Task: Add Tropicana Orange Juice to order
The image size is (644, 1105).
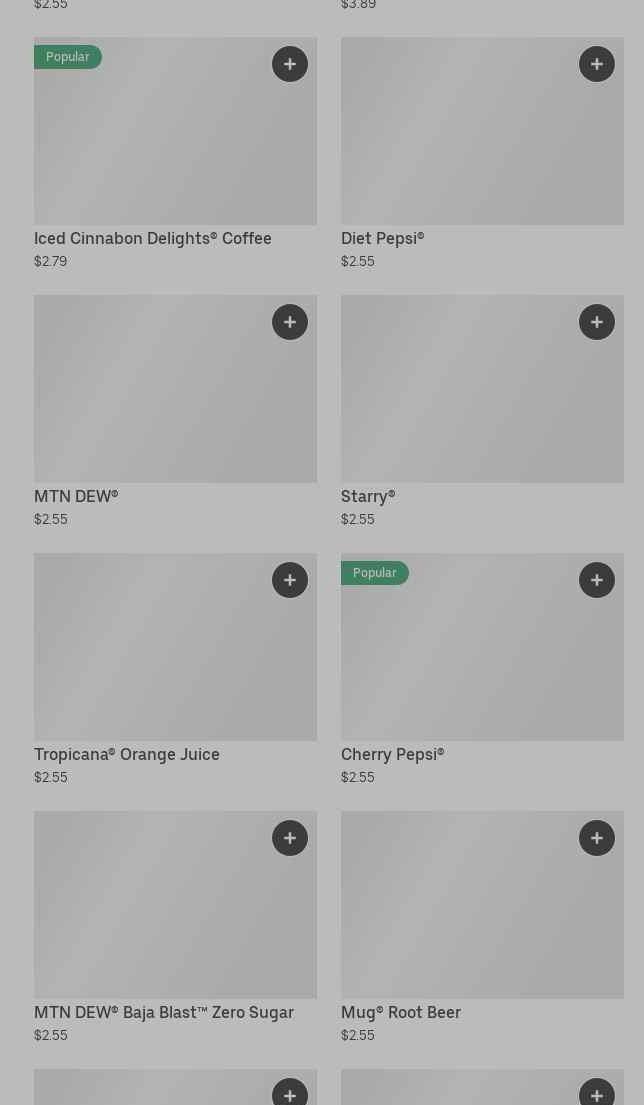Action: pos(290,580)
